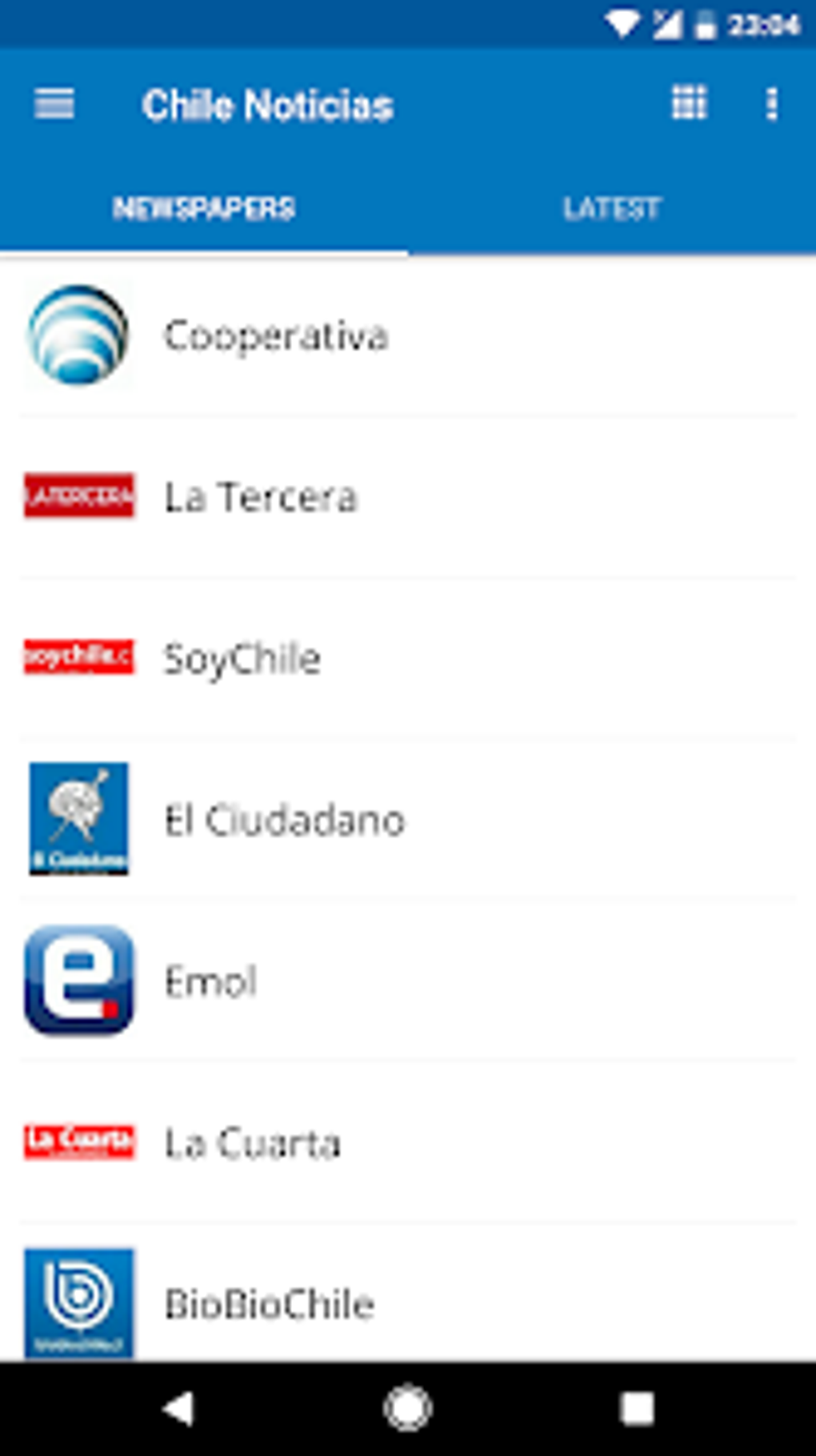Go back using the system back button
This screenshot has width=816, height=1456.
coord(178,1408)
